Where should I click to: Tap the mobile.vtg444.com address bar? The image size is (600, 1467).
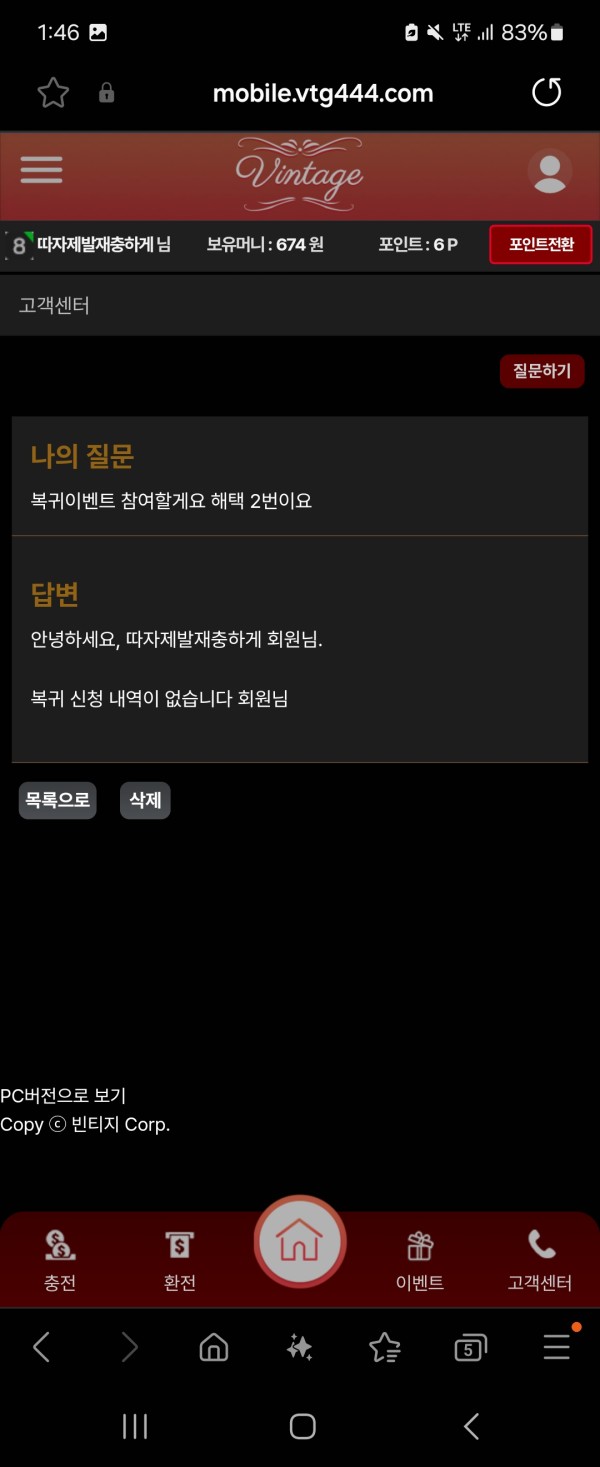(322, 94)
